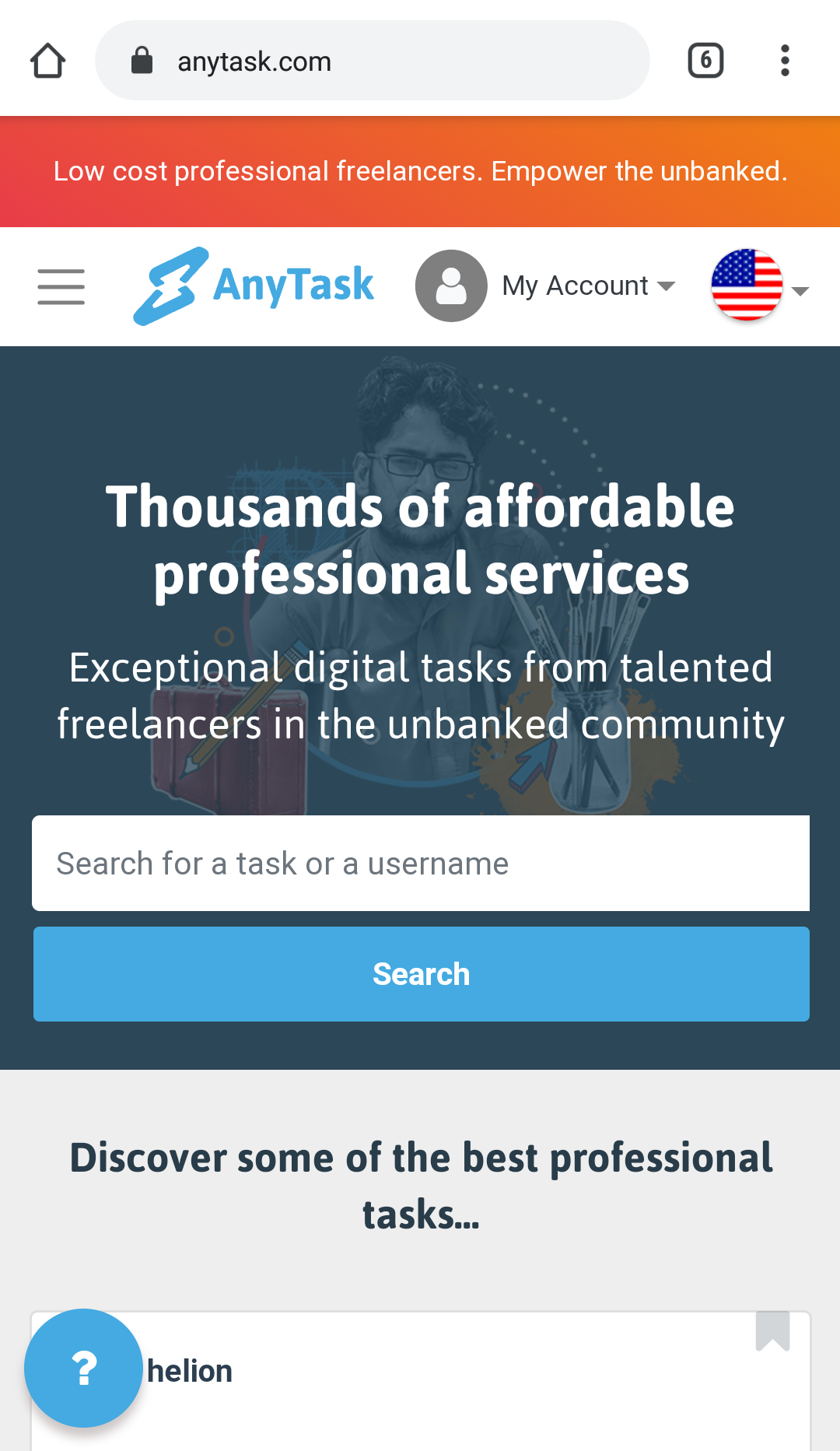Open the browser tab switcher

pyautogui.click(x=705, y=61)
